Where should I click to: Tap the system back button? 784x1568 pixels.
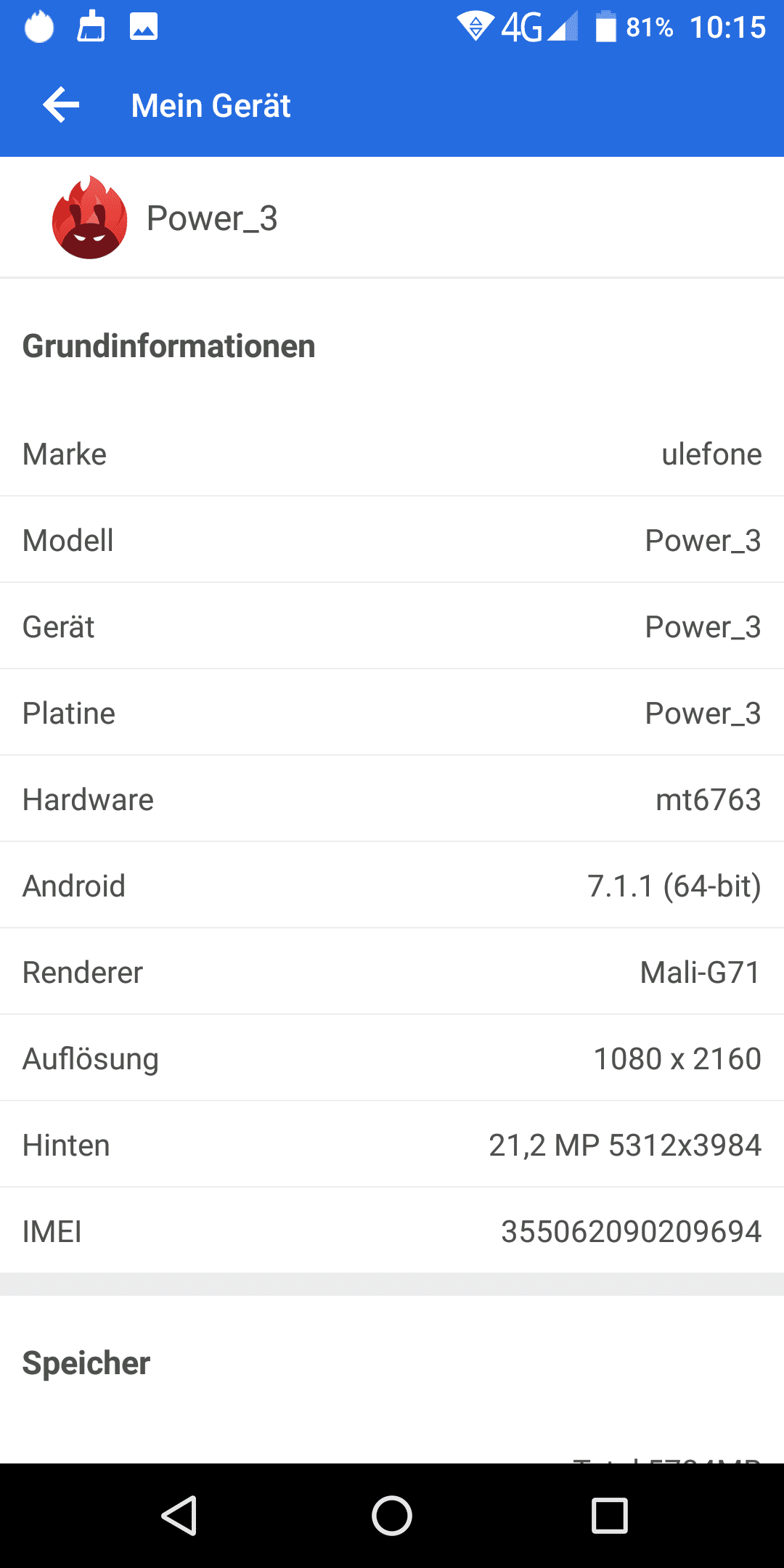click(179, 1516)
